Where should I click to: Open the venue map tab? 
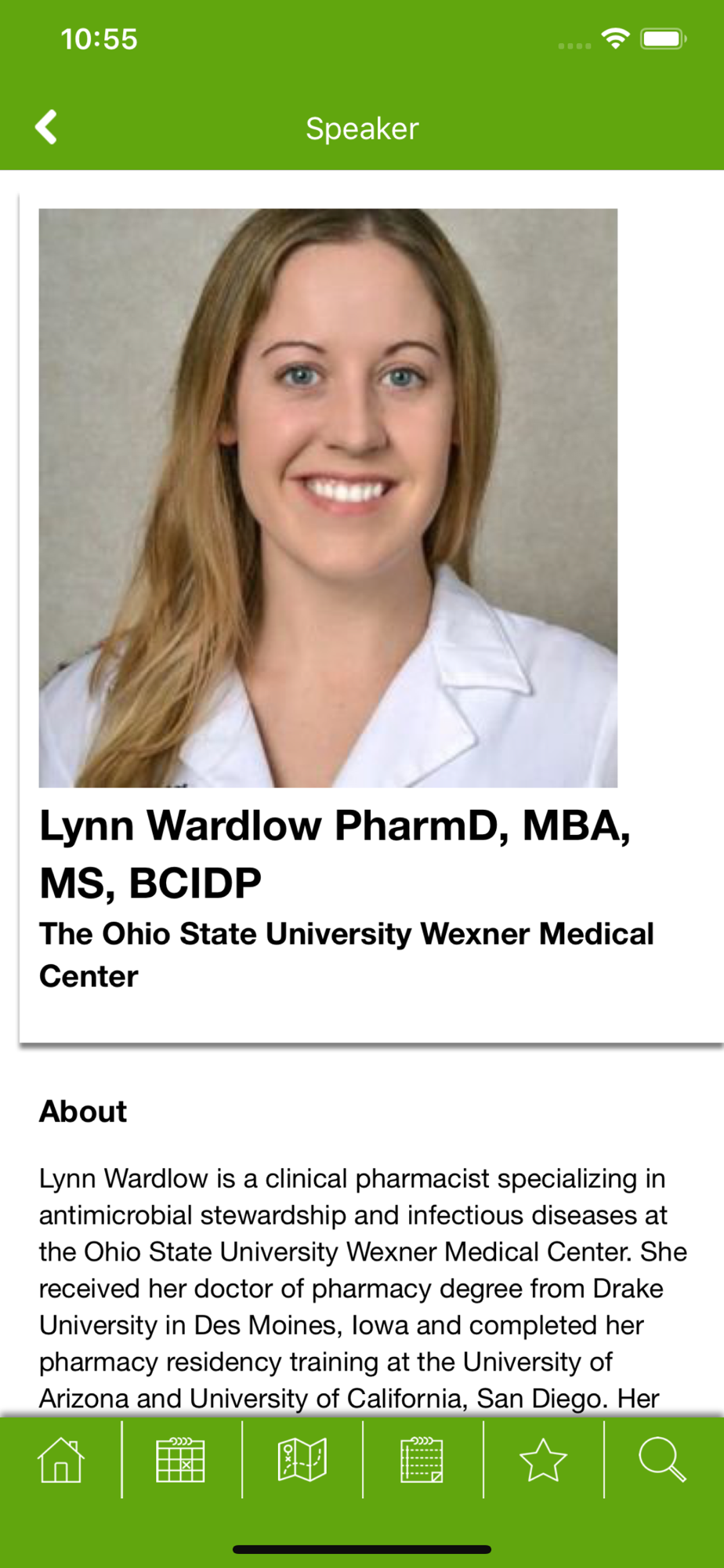point(302,1460)
